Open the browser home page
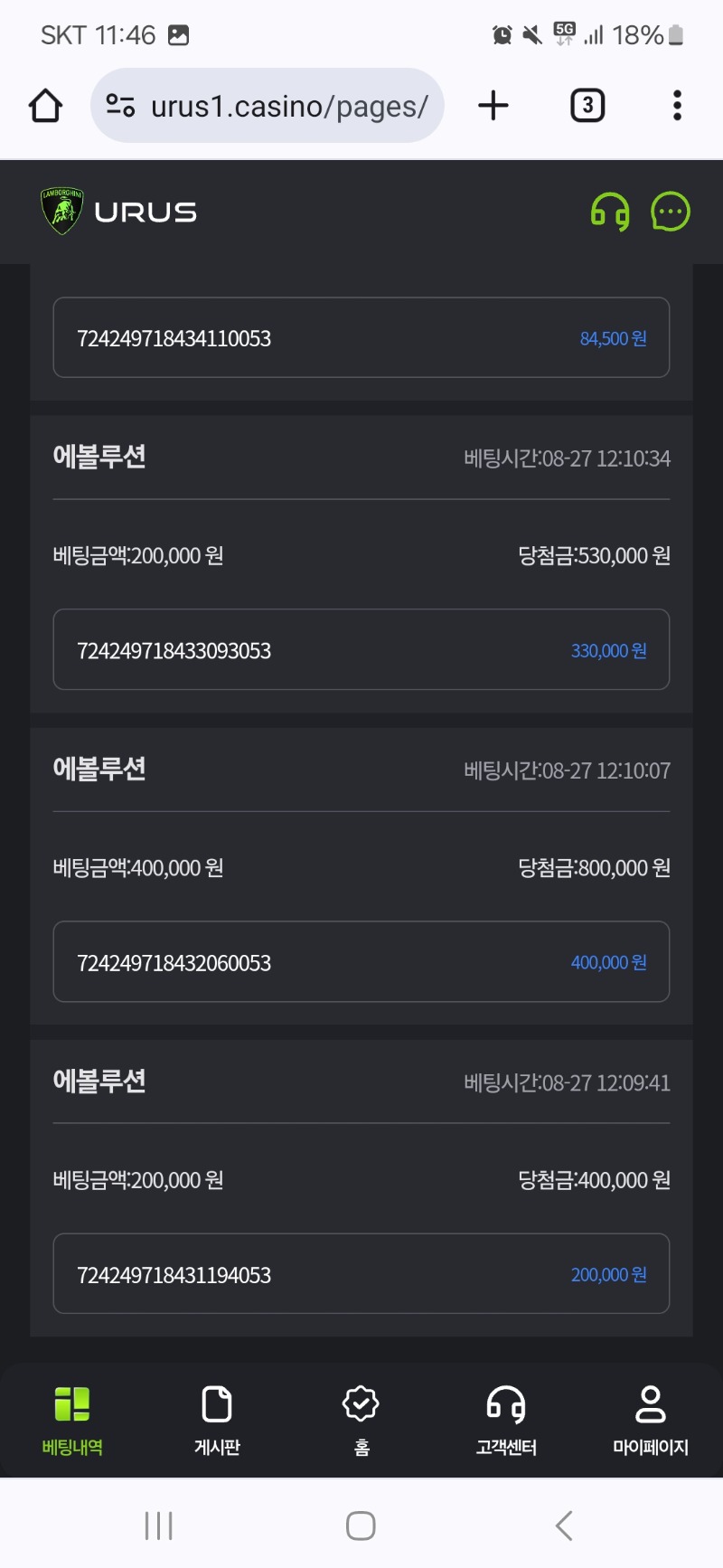This screenshot has height=1568, width=723. pos(45,106)
